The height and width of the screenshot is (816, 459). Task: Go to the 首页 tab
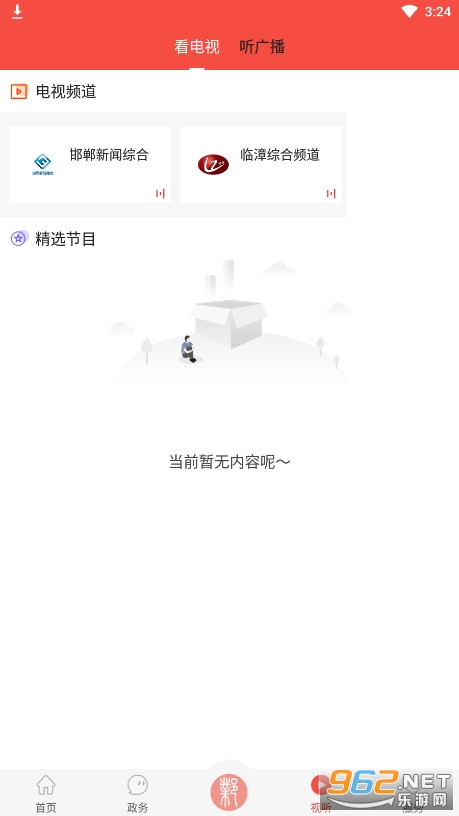[x=46, y=793]
